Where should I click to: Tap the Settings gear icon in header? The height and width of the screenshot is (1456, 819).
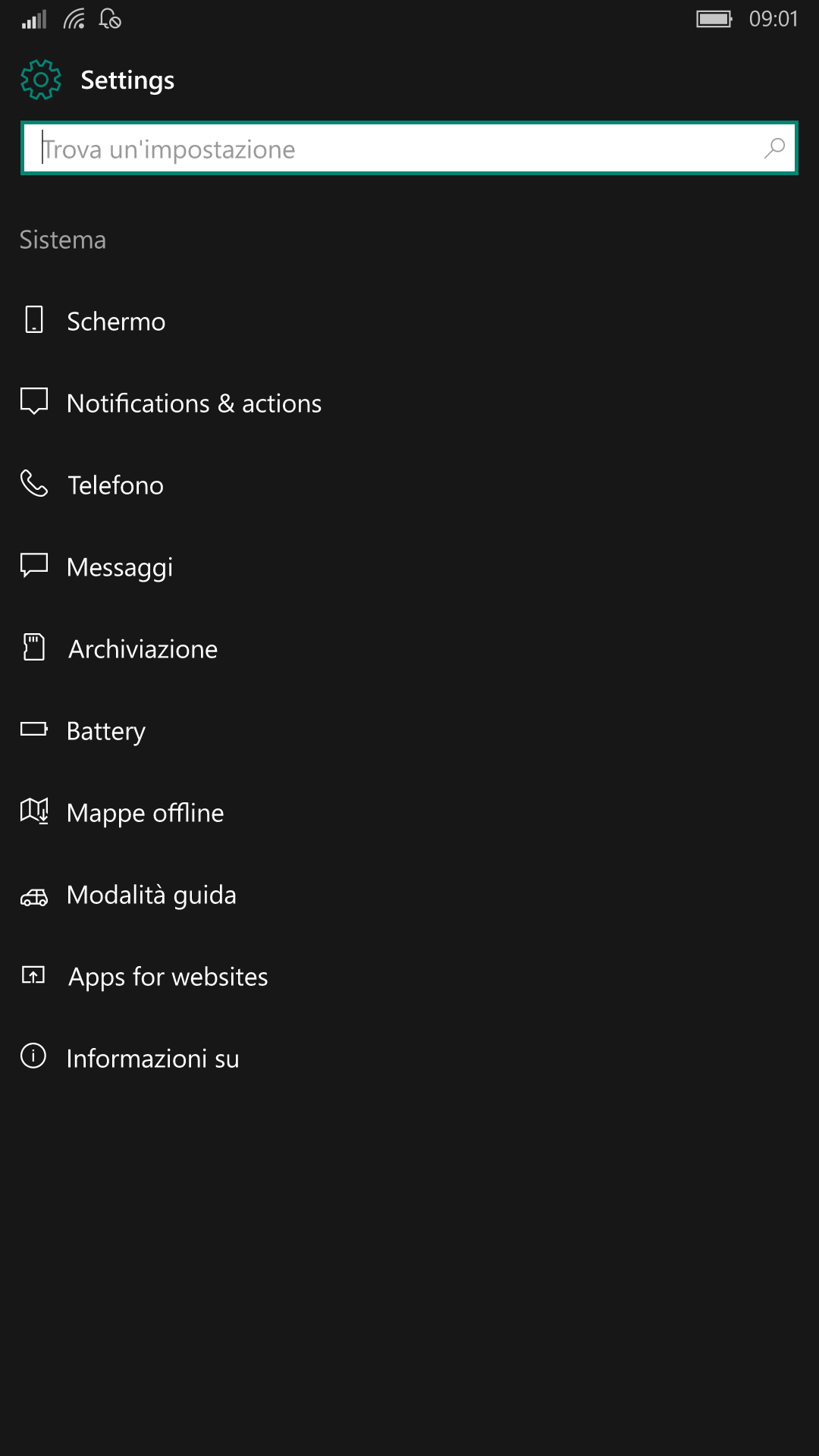click(x=41, y=80)
